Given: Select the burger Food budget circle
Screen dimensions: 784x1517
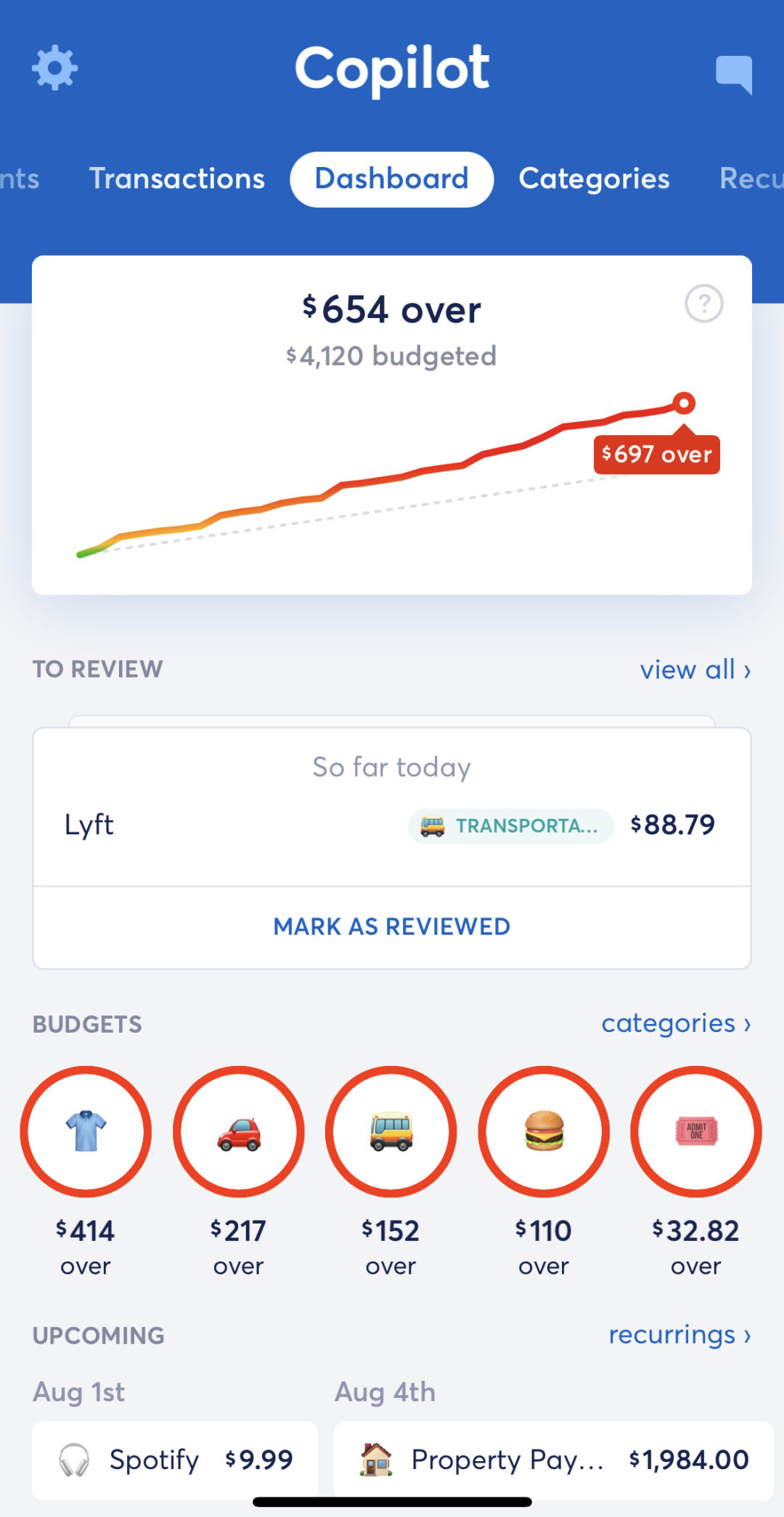Looking at the screenshot, I should coord(543,1131).
